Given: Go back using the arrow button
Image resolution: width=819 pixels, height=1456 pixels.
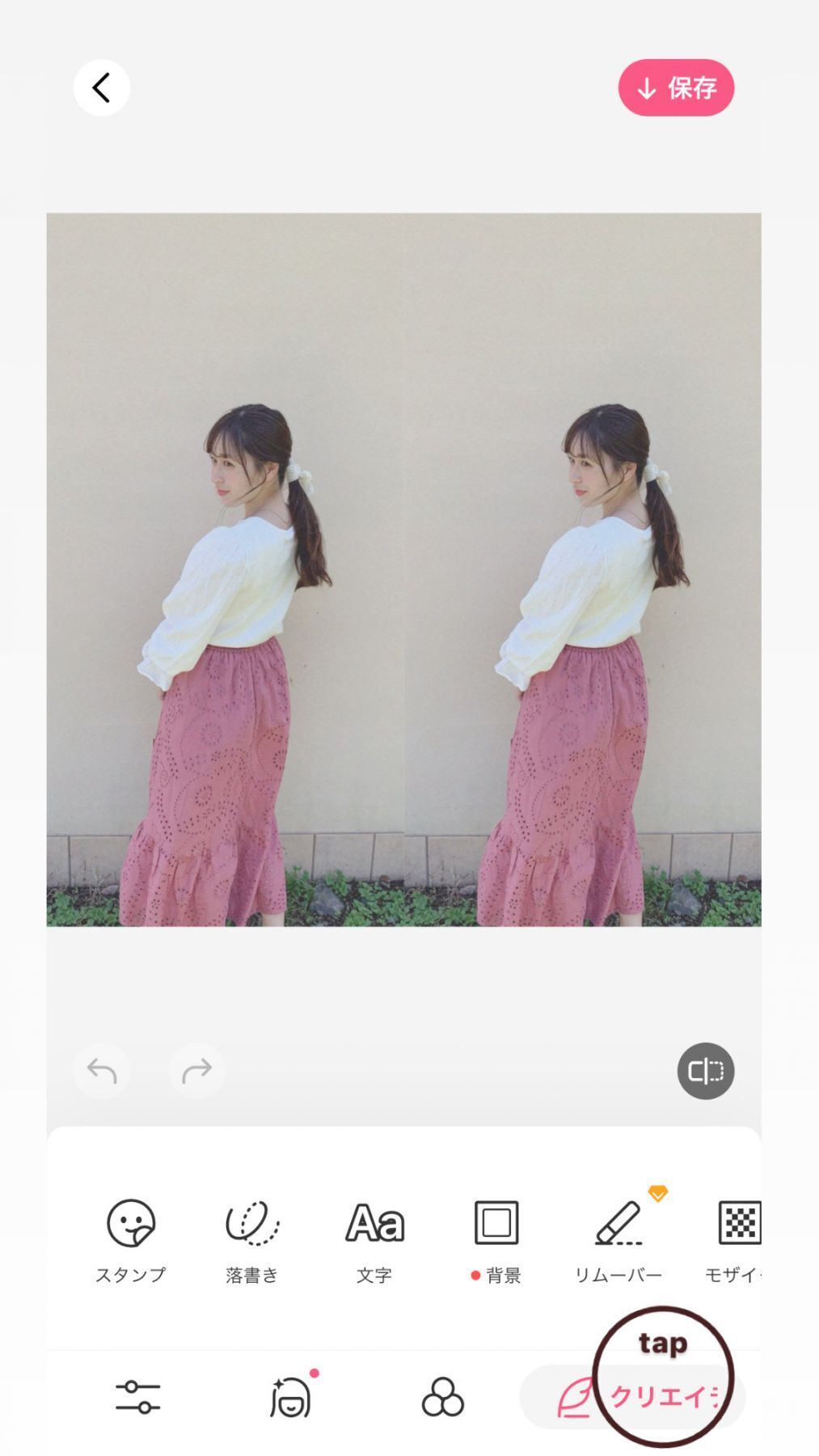Looking at the screenshot, I should 102,87.
